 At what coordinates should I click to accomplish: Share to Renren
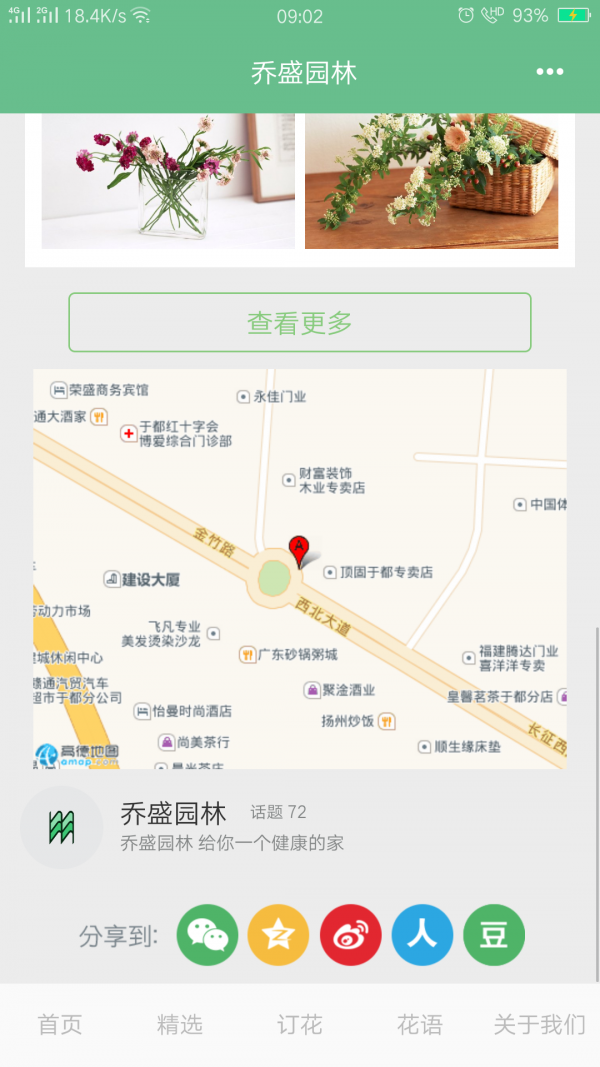tap(422, 935)
